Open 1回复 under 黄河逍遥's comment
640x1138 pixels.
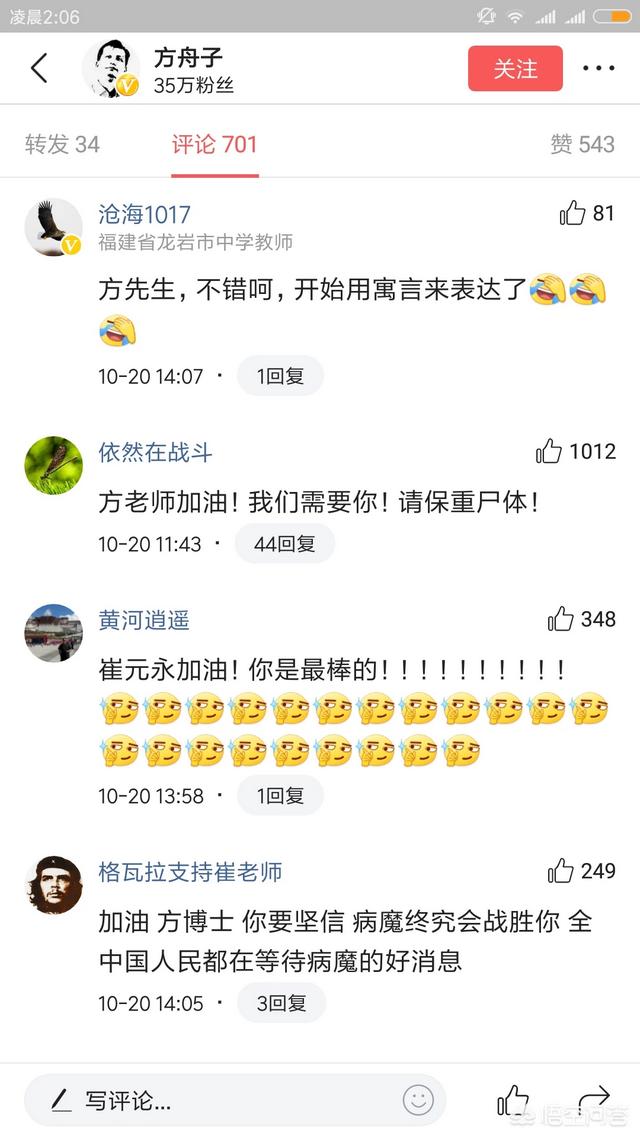coord(280,796)
